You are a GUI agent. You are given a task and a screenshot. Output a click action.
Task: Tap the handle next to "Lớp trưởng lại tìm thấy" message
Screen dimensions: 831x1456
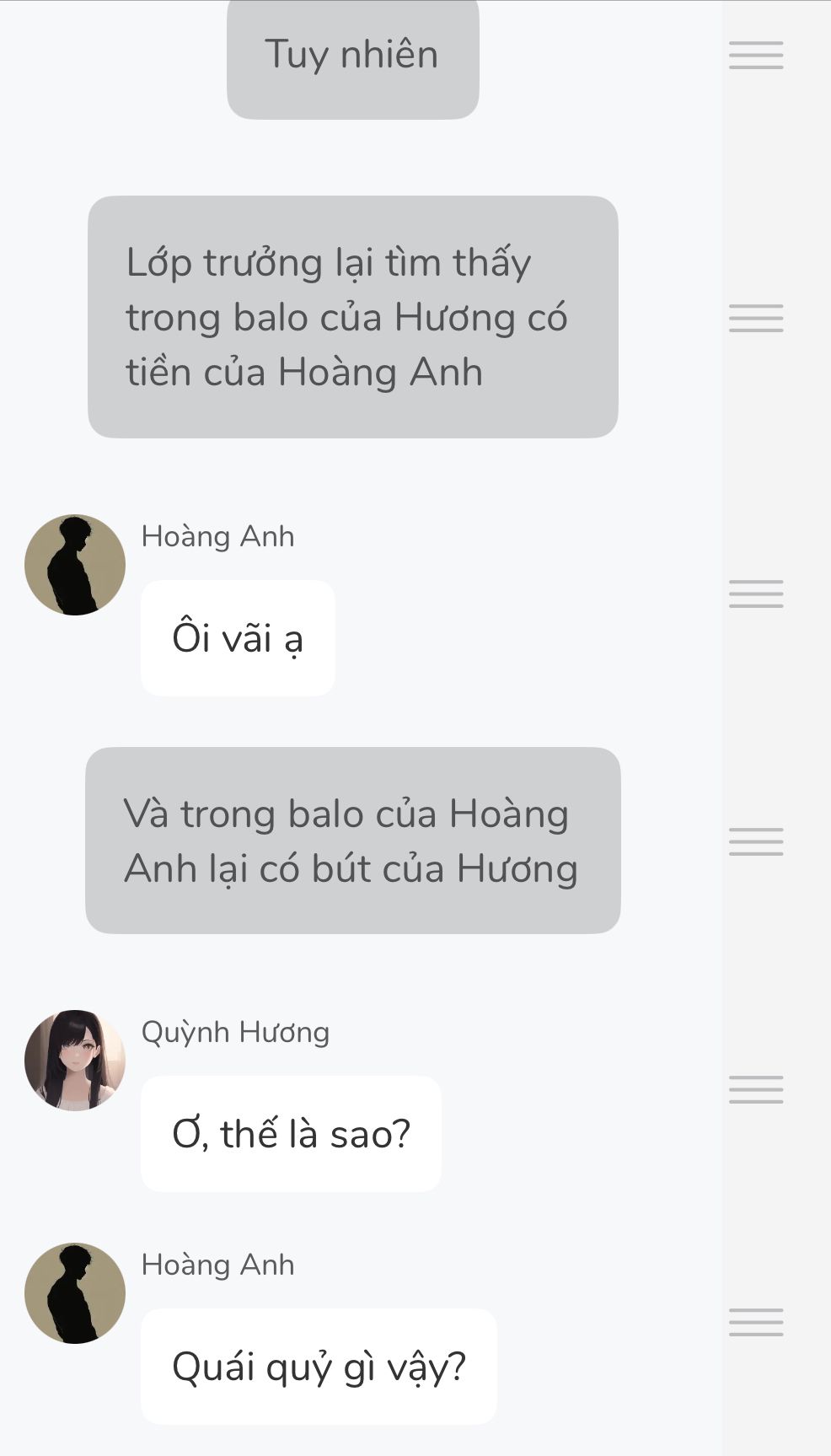[x=756, y=318]
